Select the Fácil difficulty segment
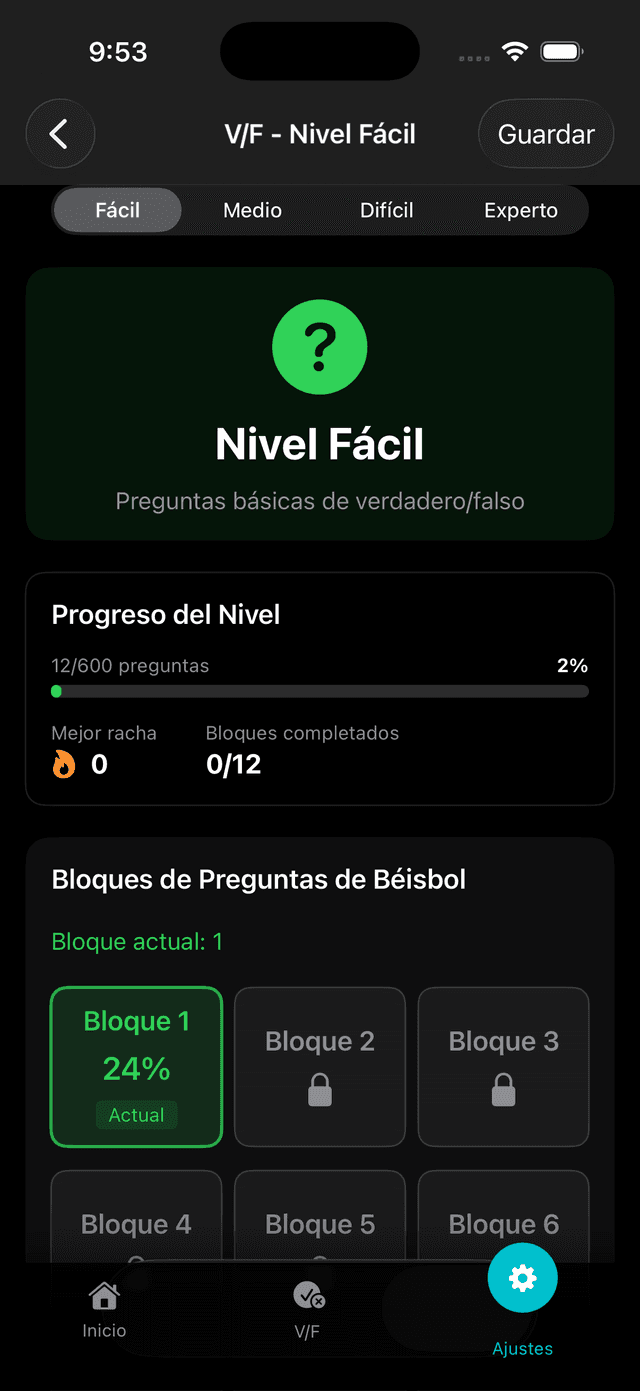The image size is (640, 1391). click(x=118, y=211)
